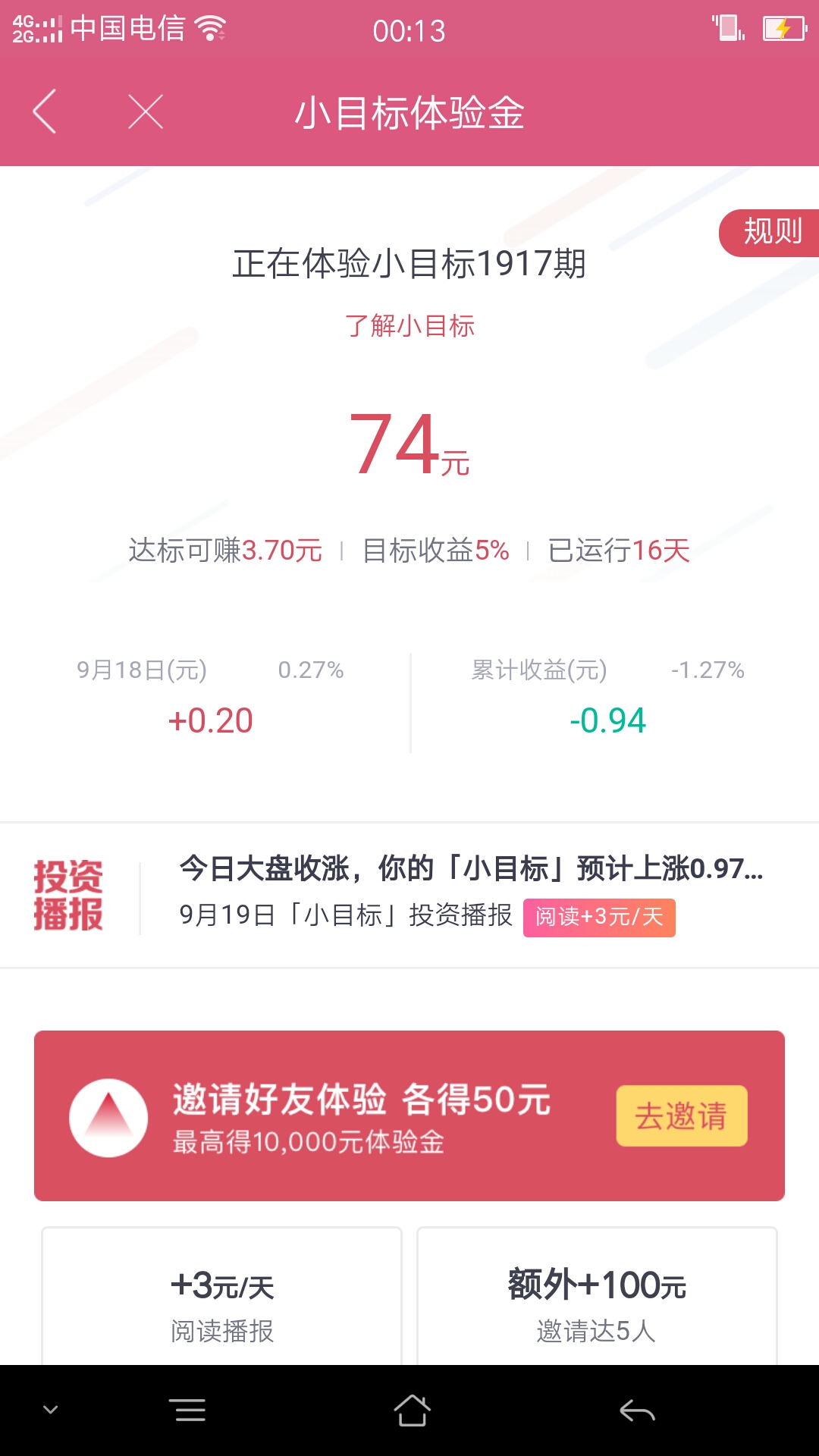This screenshot has width=819, height=1456.
Task: Open the 投资播报 news on 今日大盘收涨
Action: (x=409, y=895)
